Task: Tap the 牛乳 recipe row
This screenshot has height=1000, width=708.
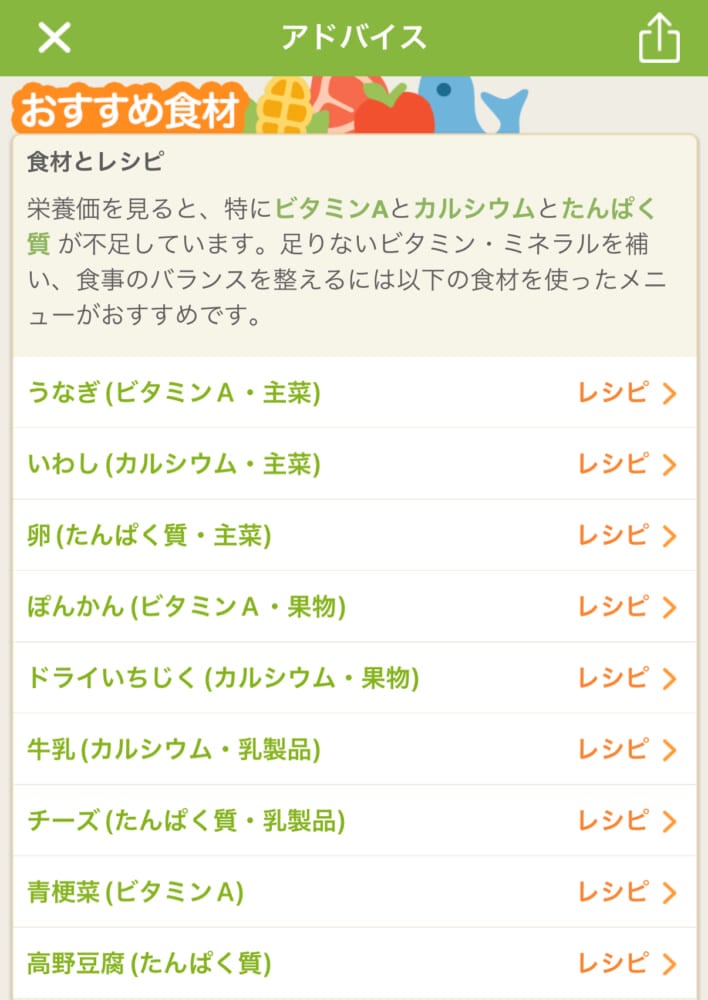Action: pyautogui.click(x=354, y=750)
